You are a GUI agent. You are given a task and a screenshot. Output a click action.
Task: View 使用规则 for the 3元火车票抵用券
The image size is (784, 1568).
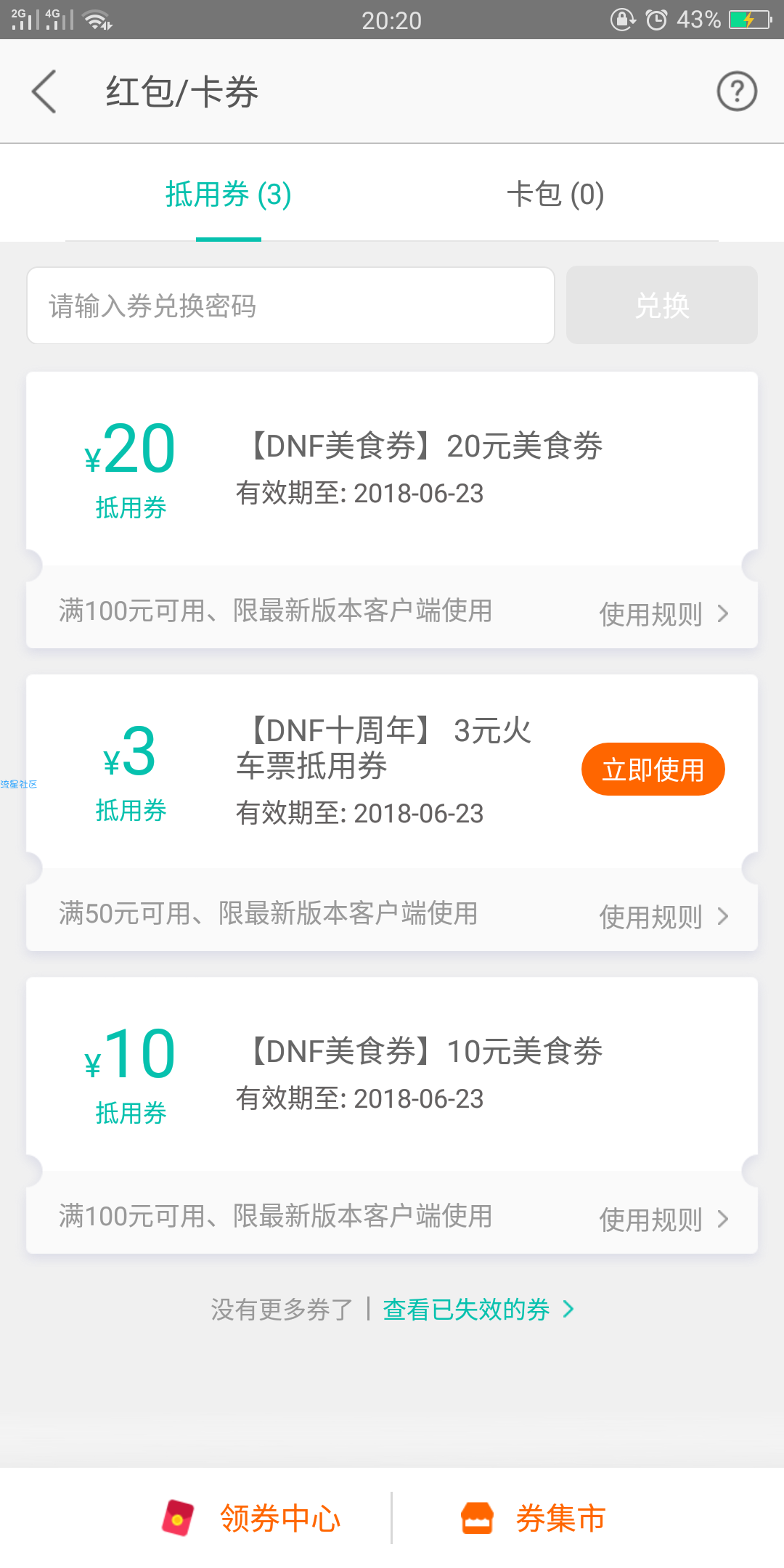663,917
